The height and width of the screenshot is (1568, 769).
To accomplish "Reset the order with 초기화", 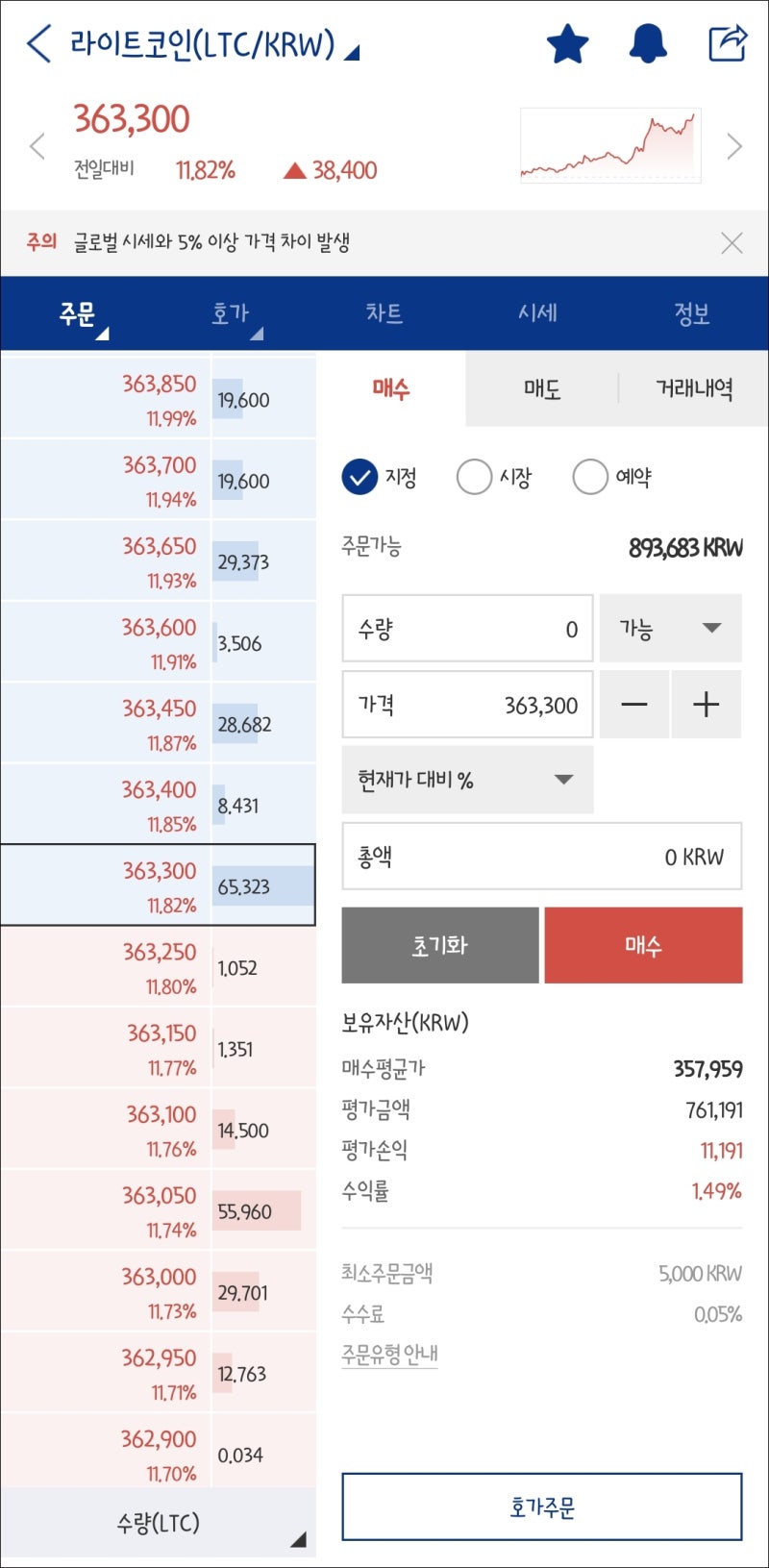I will click(440, 945).
